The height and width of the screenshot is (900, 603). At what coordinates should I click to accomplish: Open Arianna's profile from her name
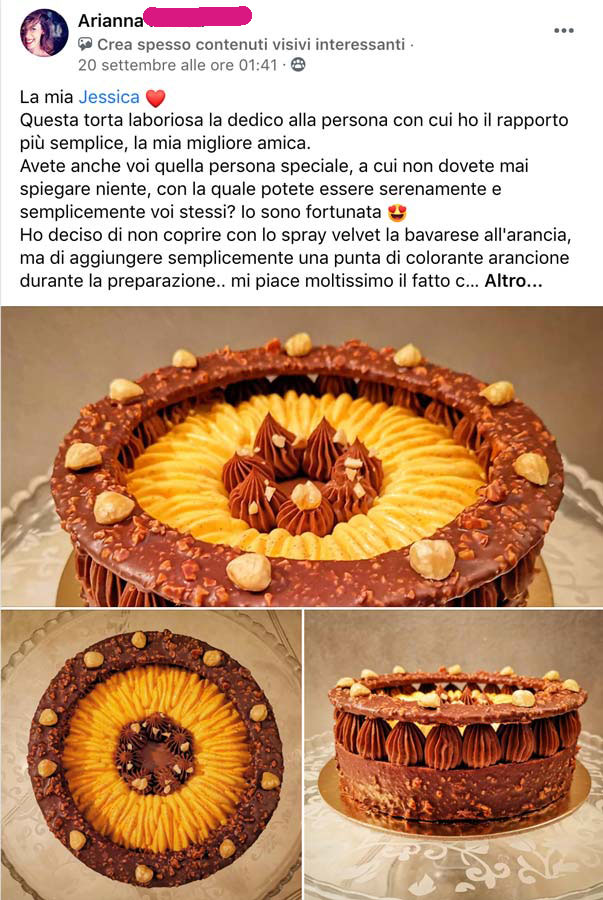pyautogui.click(x=107, y=21)
